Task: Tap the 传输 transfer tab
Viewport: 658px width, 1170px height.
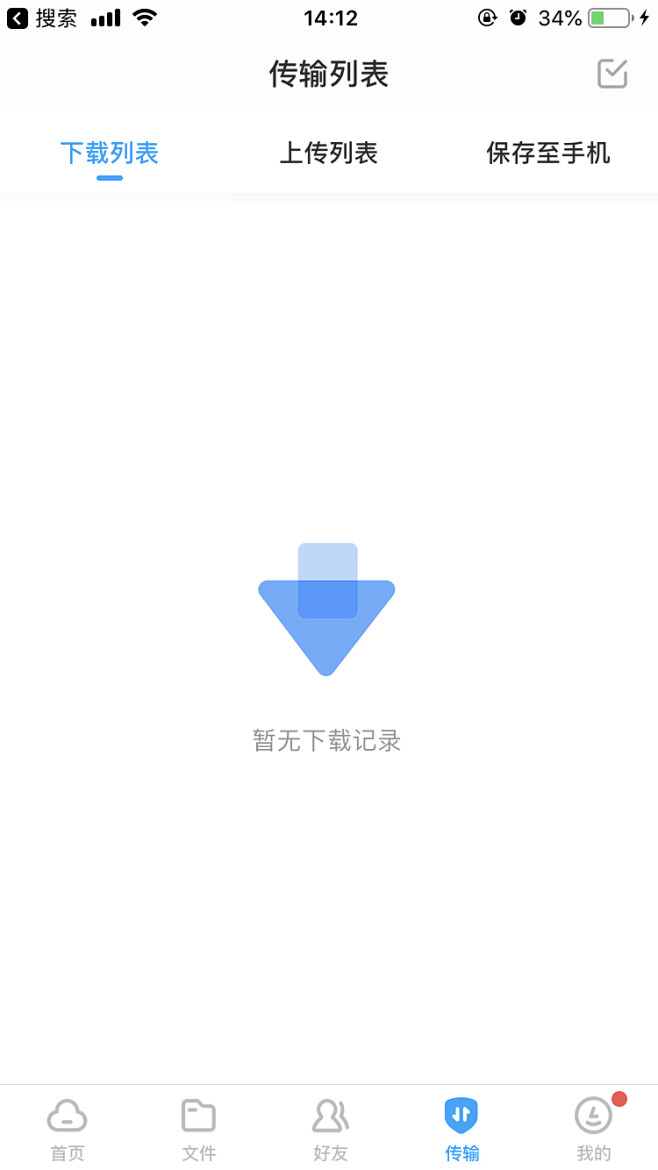Action: (x=461, y=1129)
